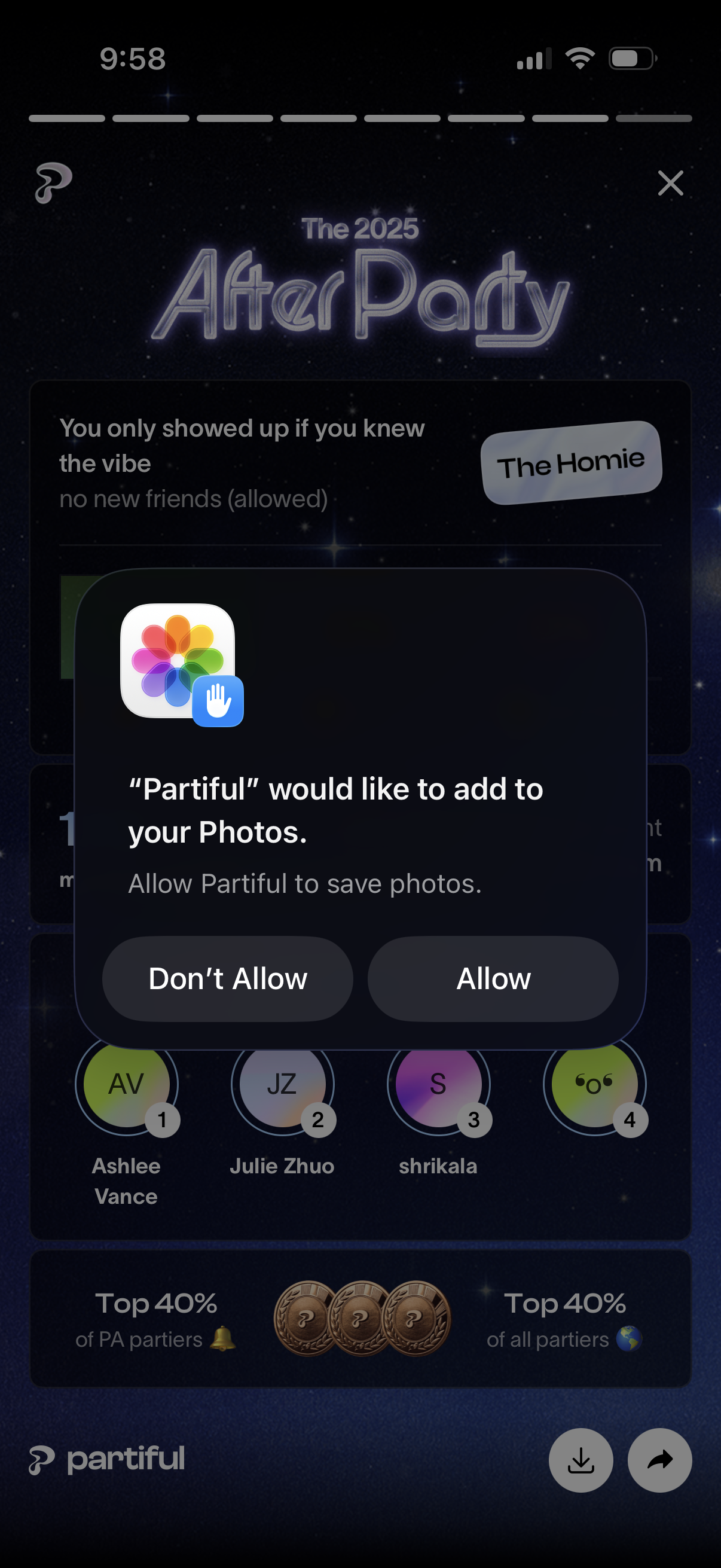This screenshot has width=721, height=1568.
Task: Tap the 'no new friends (allowed)' subtitle
Action: pyautogui.click(x=194, y=498)
